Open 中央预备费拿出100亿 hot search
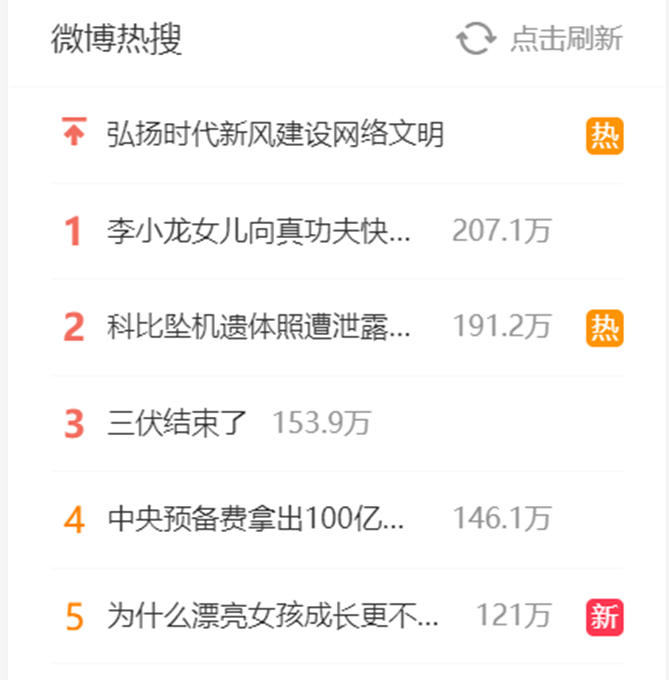 (x=256, y=519)
